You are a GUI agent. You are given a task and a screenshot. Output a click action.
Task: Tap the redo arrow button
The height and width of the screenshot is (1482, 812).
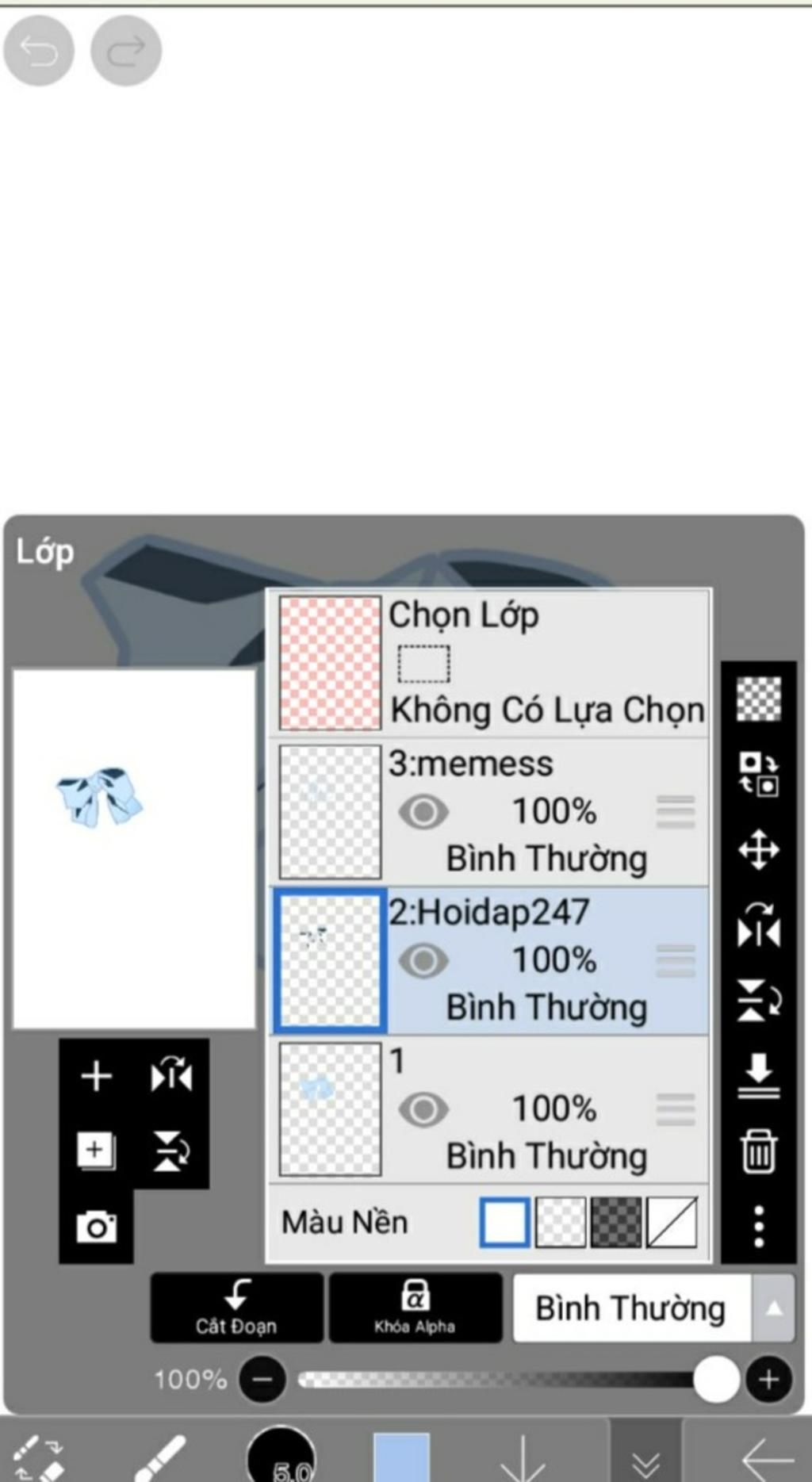click(x=126, y=52)
